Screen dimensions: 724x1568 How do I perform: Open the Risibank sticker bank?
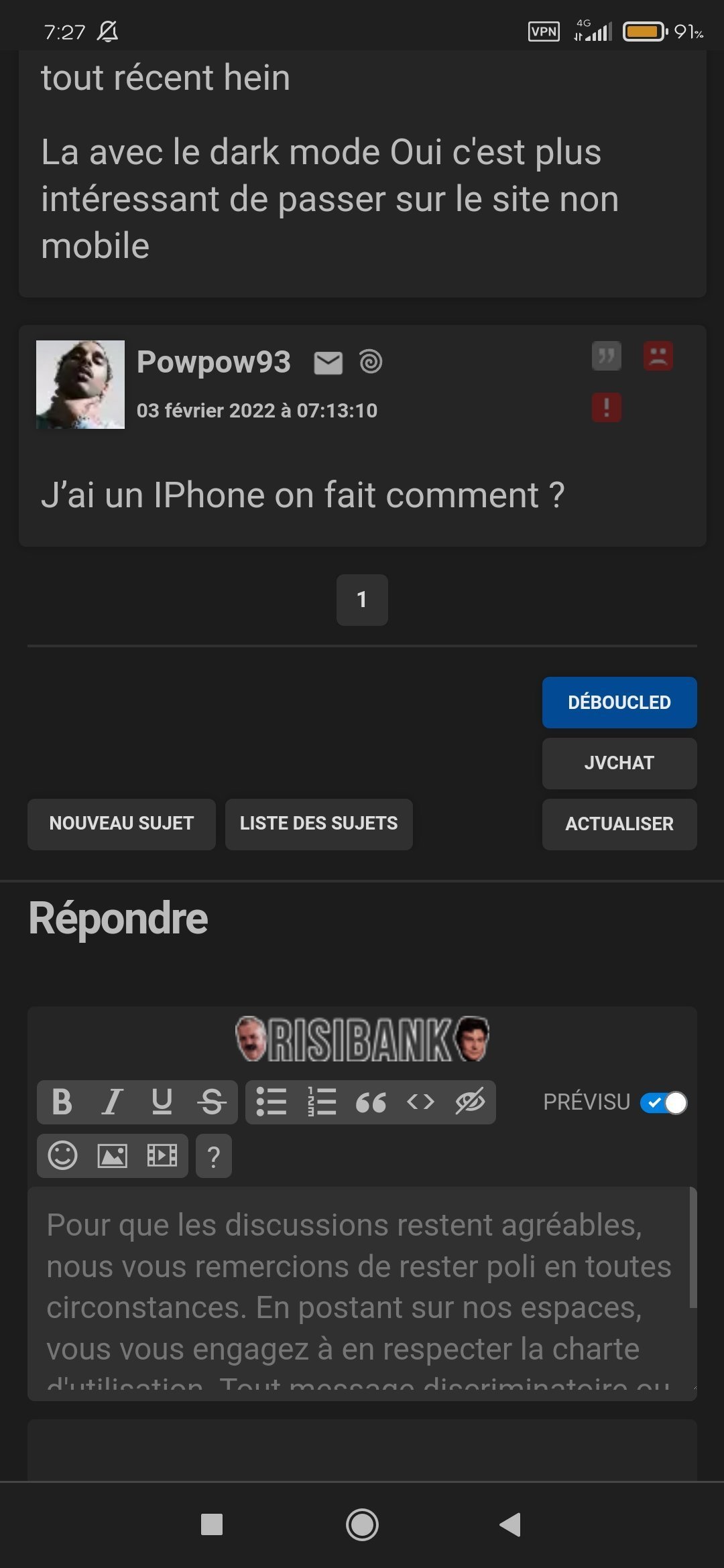pos(362,1039)
